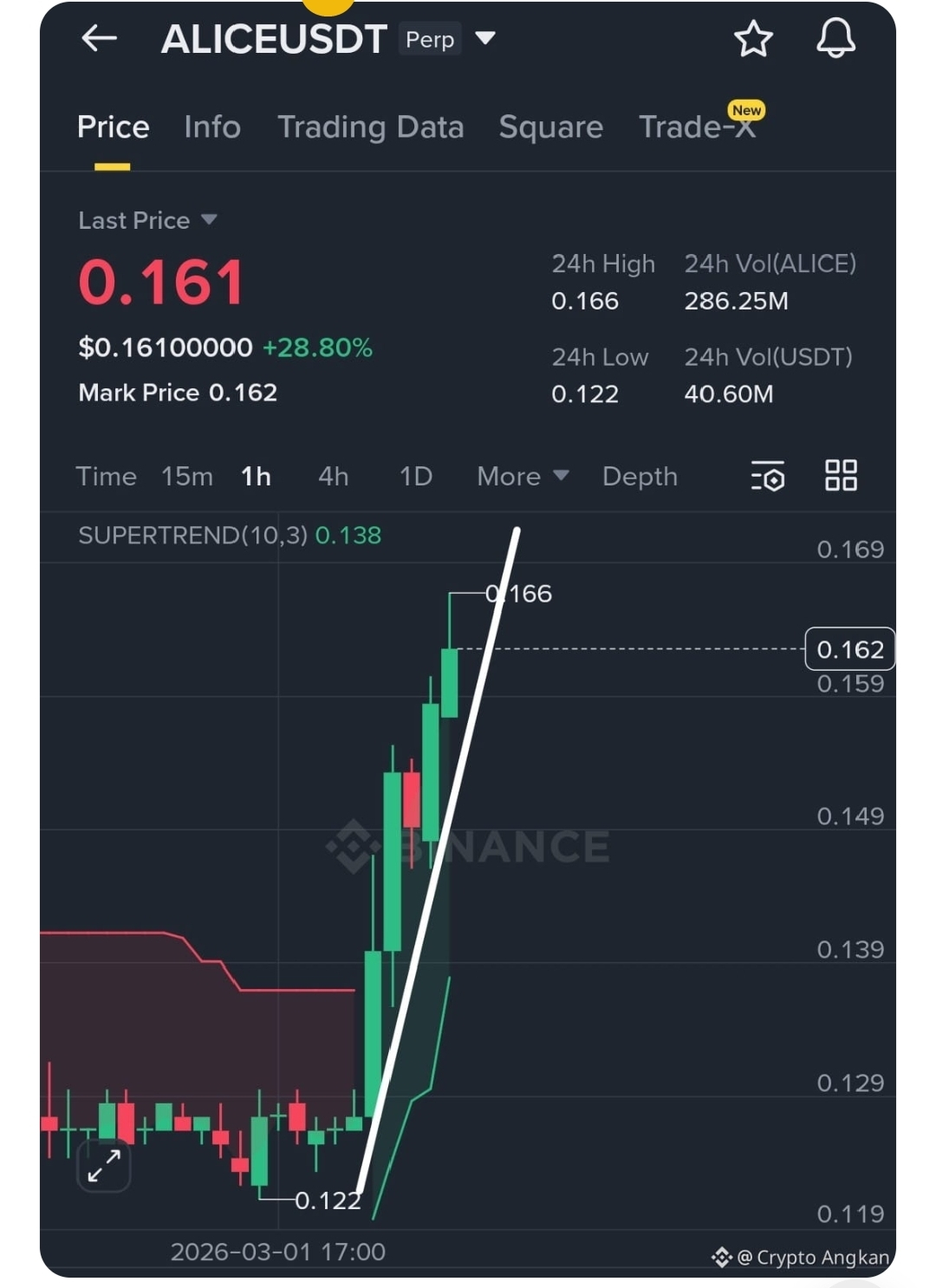936x1288 pixels.
Task: Switch to the Trading Data tab
Action: click(x=370, y=127)
